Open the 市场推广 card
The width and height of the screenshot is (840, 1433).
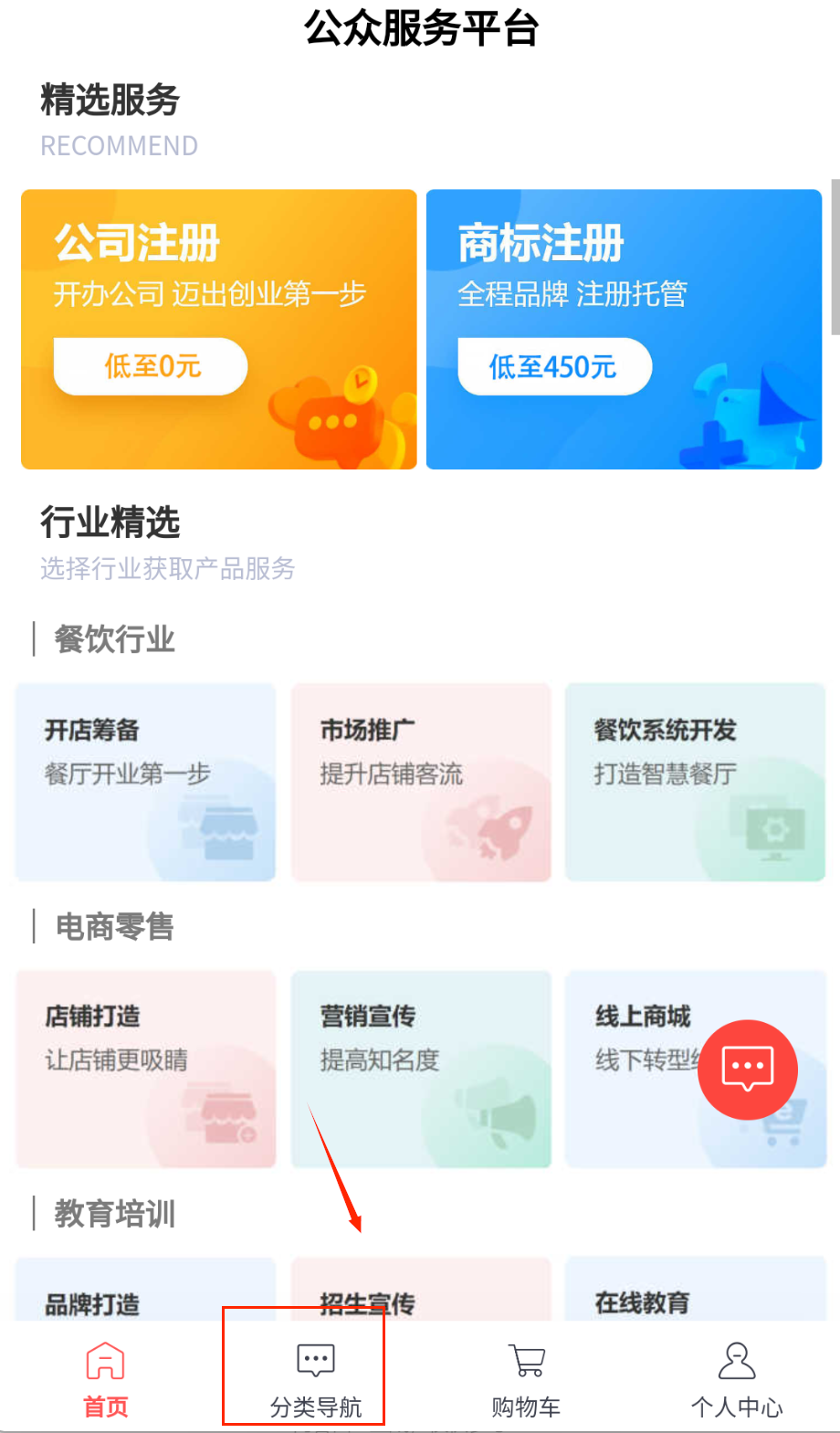[x=421, y=782]
